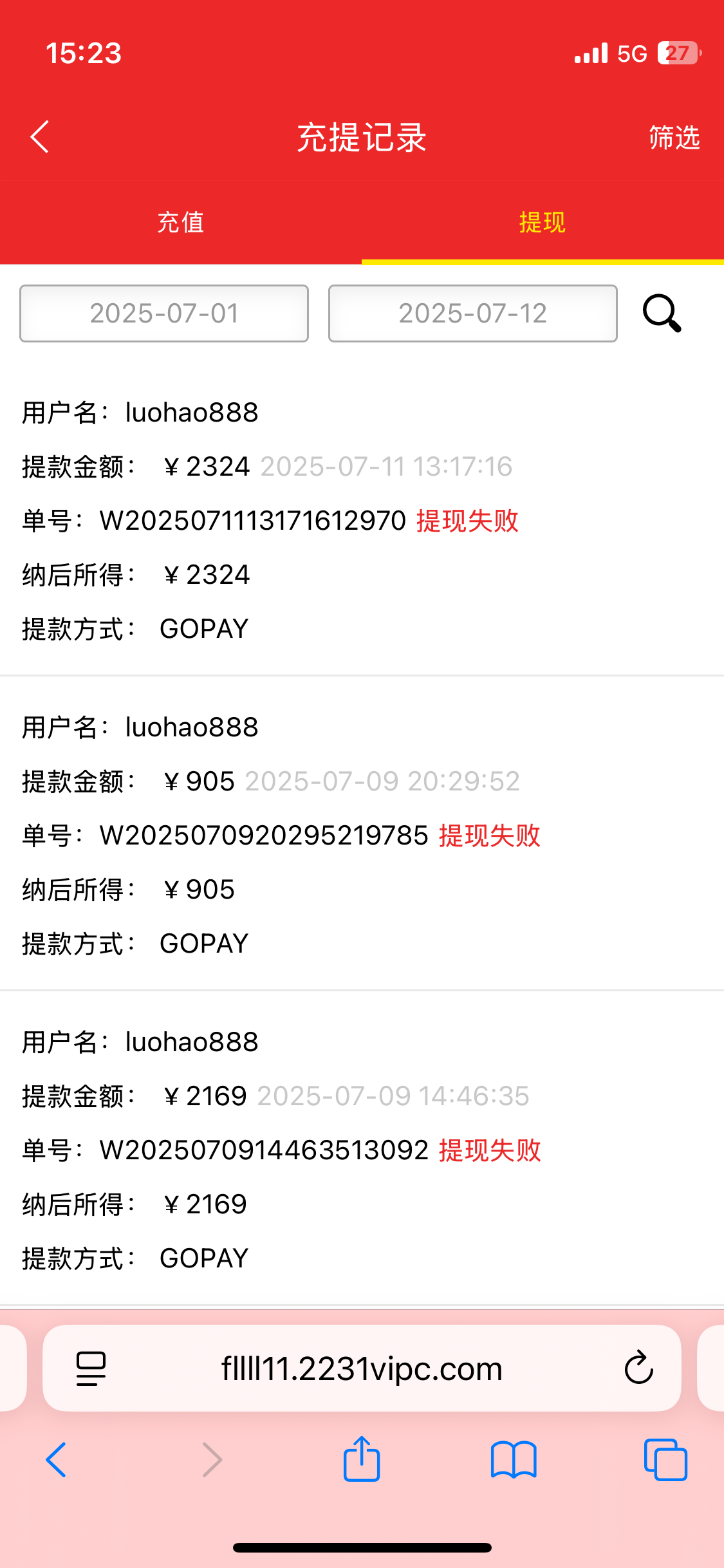
Task: Select the 提现 tab
Action: (543, 223)
